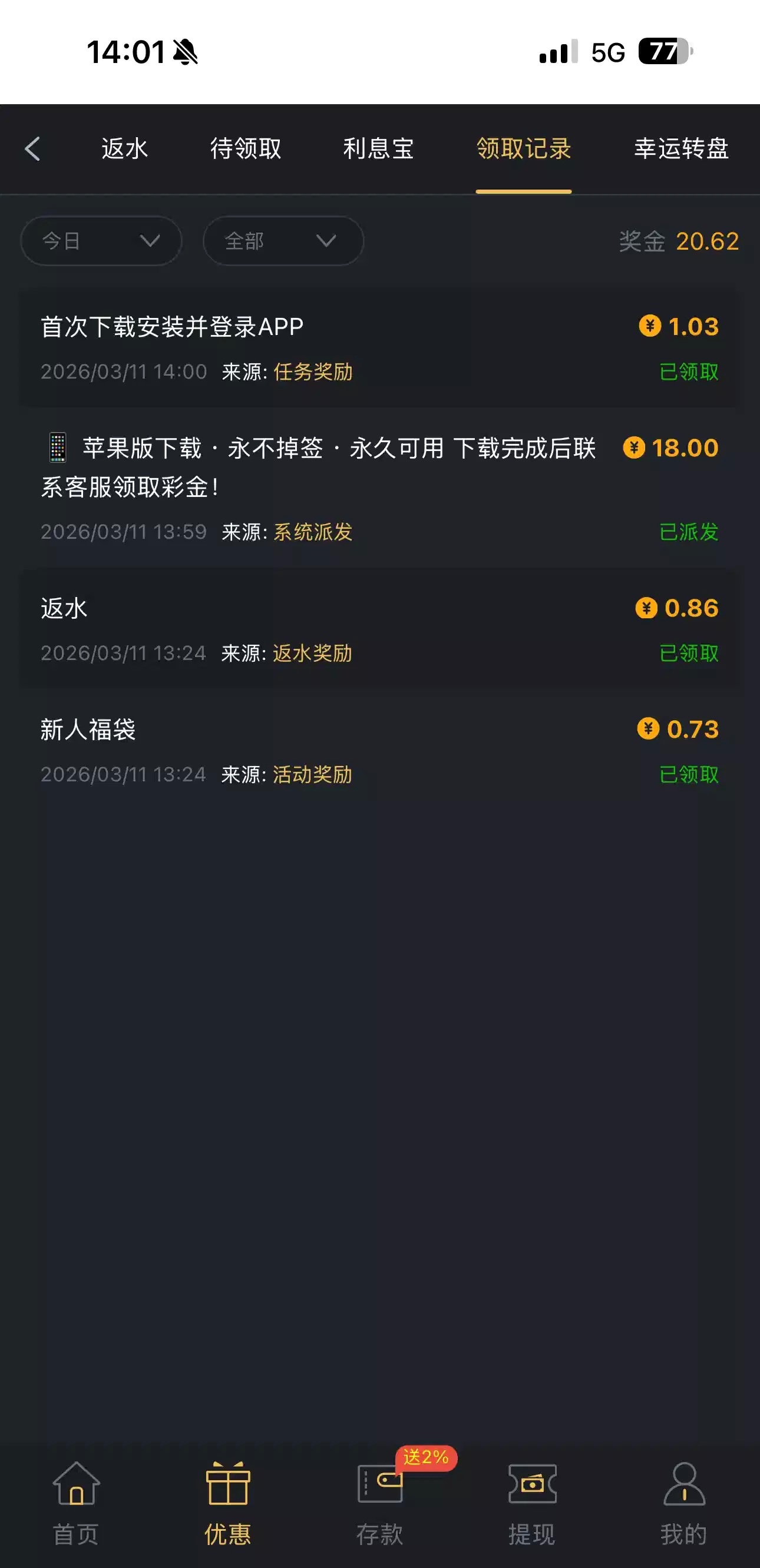Switch to the 返水 tab

tap(124, 149)
